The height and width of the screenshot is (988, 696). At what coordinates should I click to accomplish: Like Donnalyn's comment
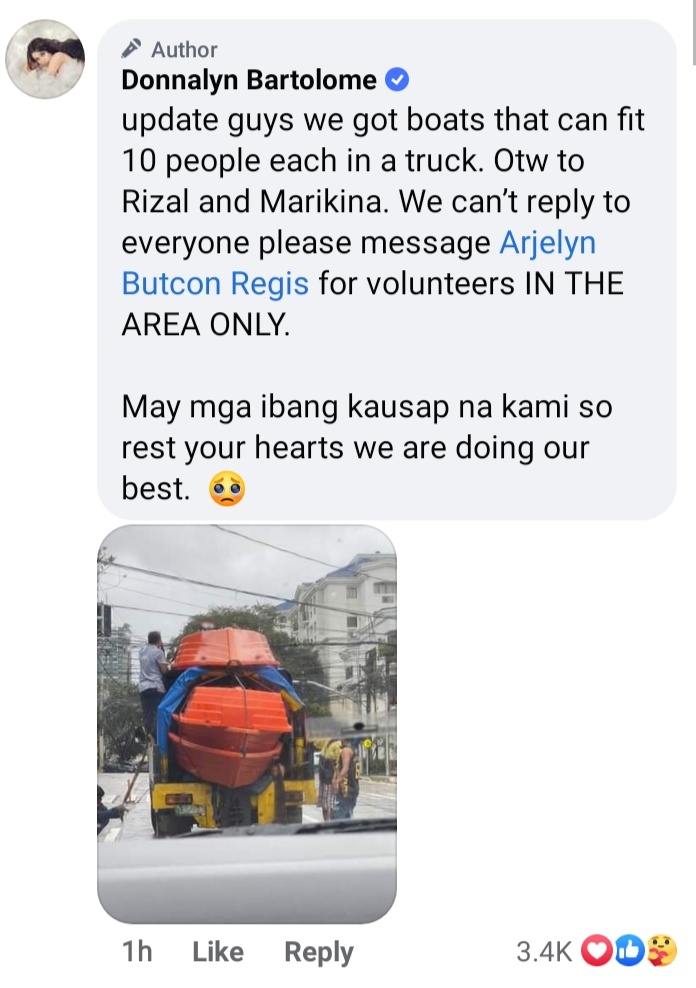coord(218,952)
